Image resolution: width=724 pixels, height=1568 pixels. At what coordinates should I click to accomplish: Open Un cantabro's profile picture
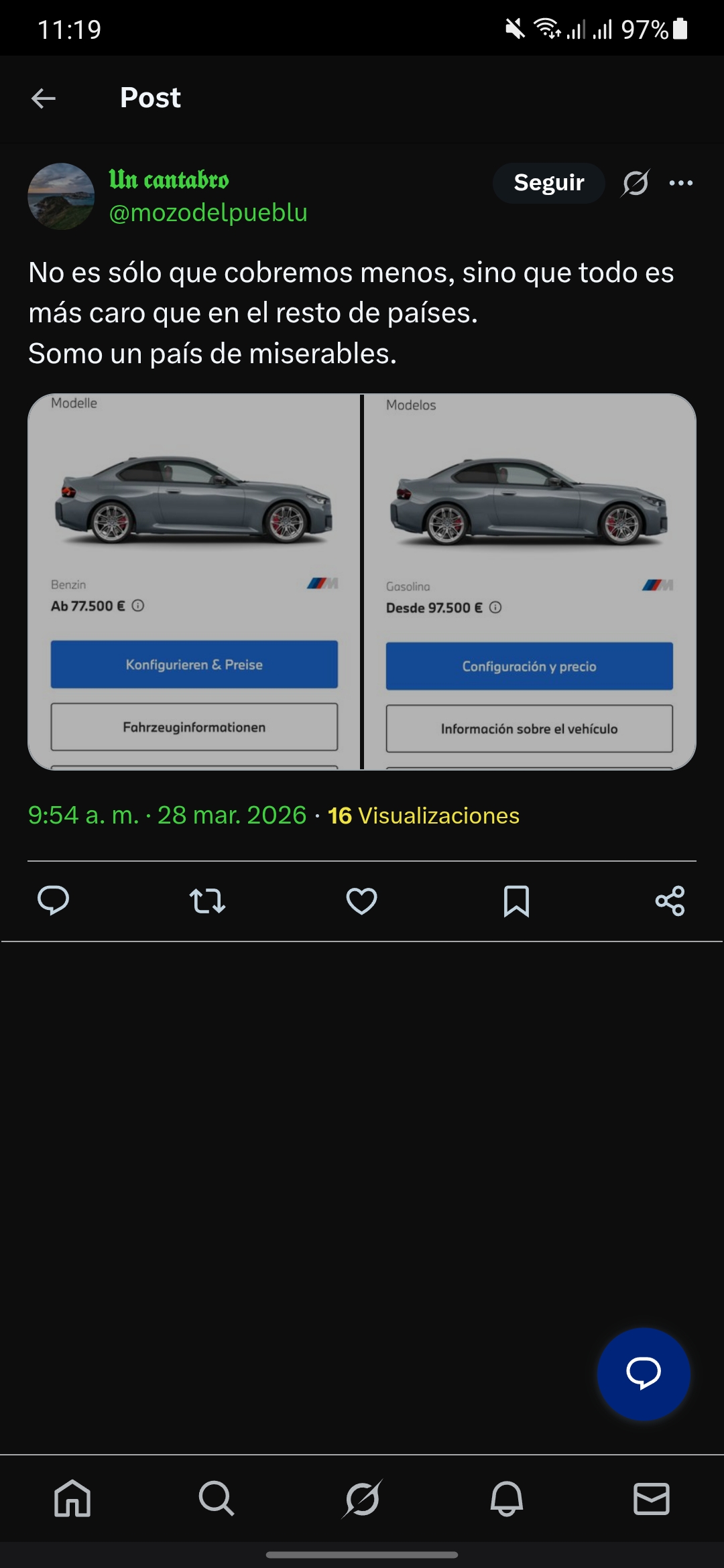pos(61,196)
